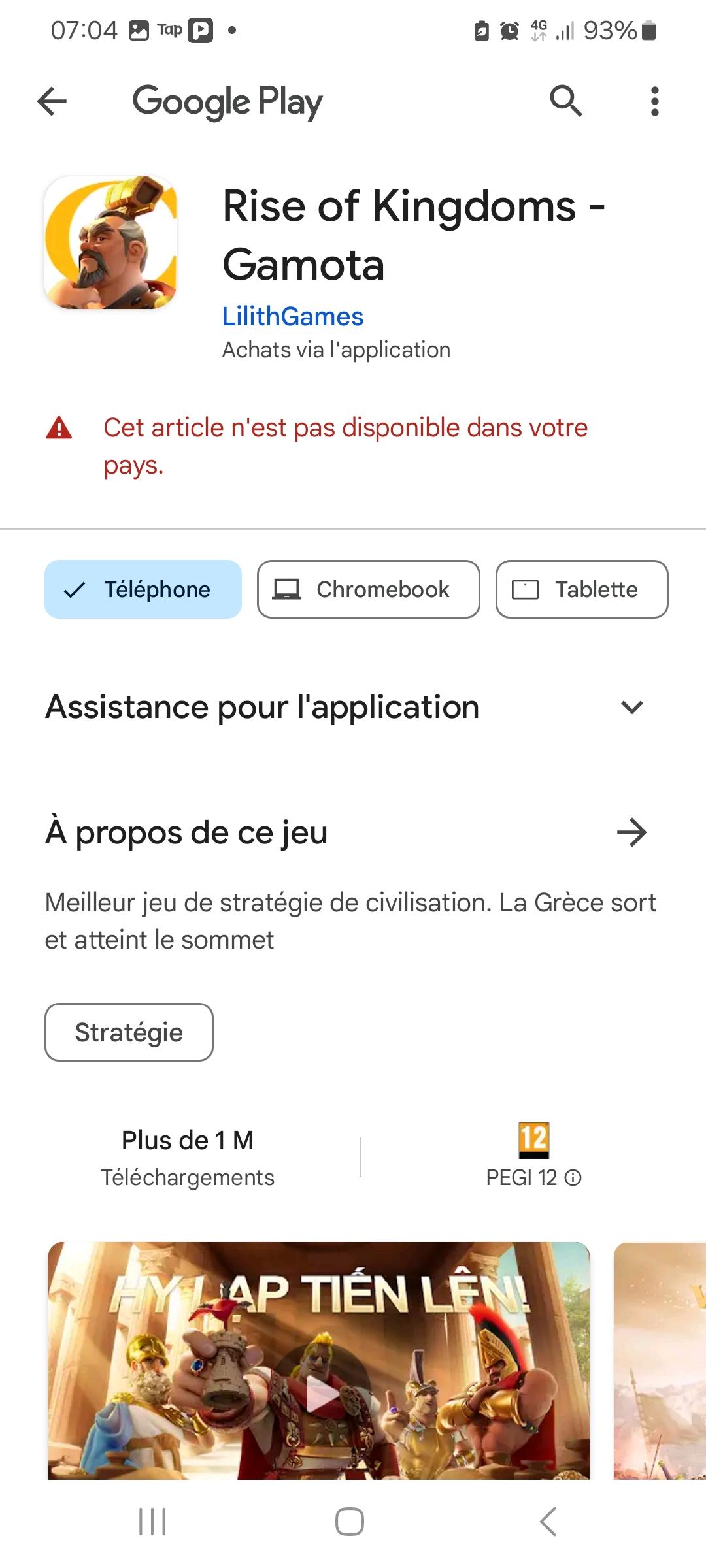Open the LilithGames developer page
The height and width of the screenshot is (1568, 706).
coord(293,317)
